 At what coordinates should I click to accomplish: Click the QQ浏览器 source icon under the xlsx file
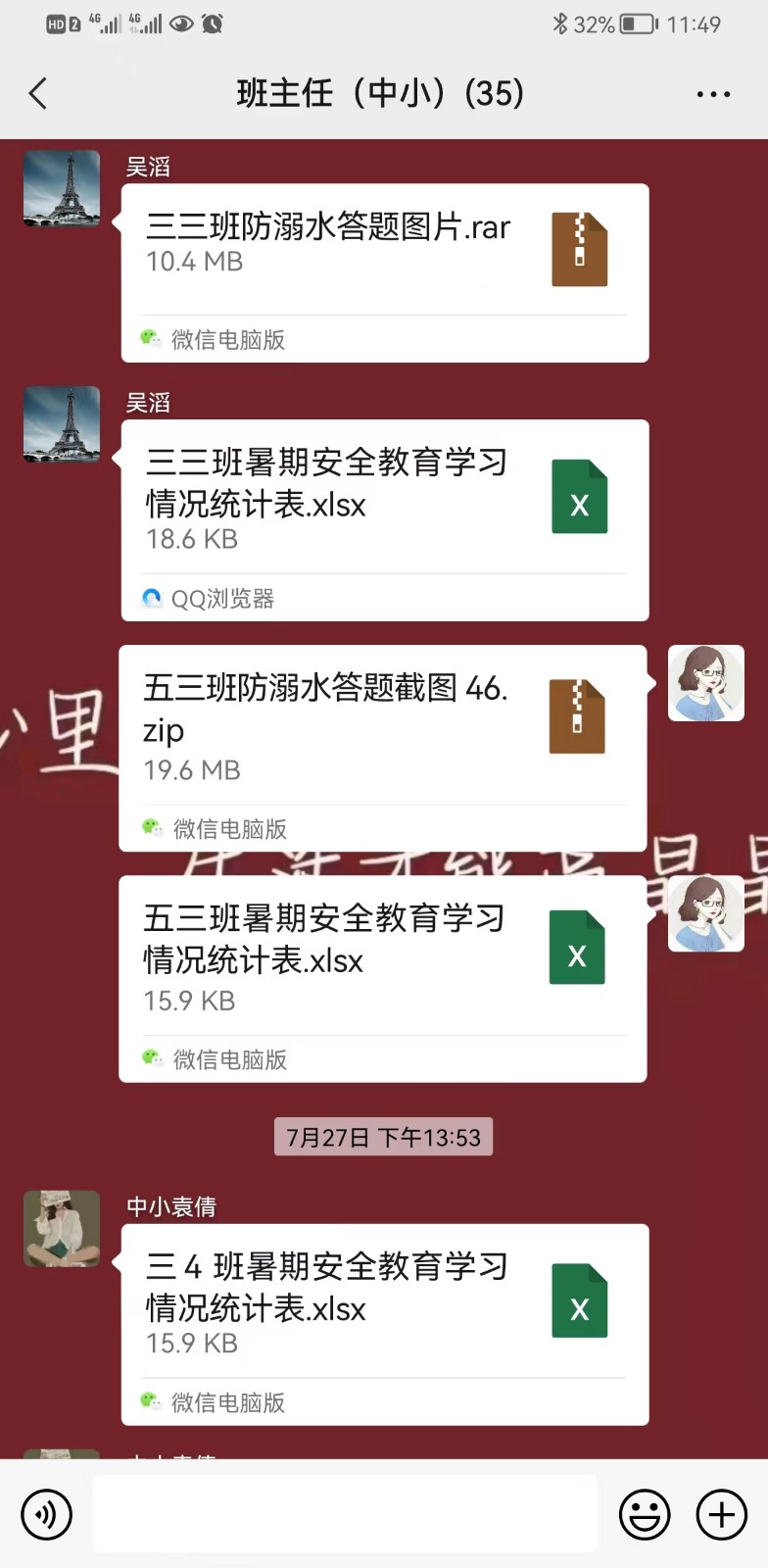click(x=152, y=598)
